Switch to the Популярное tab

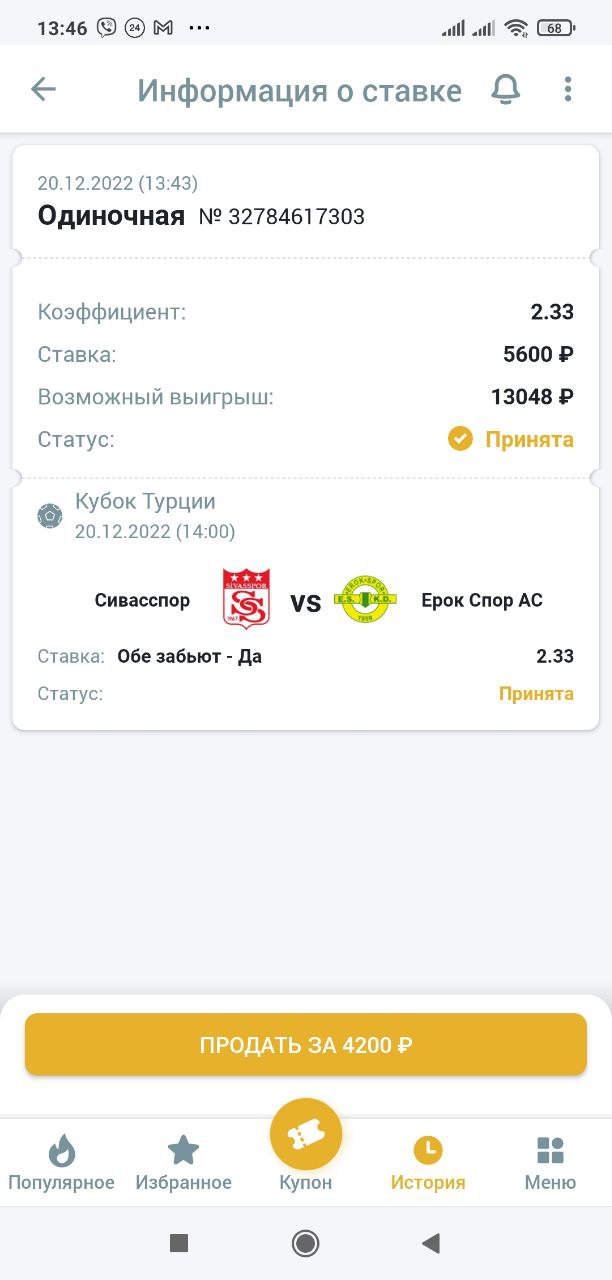point(61,1163)
